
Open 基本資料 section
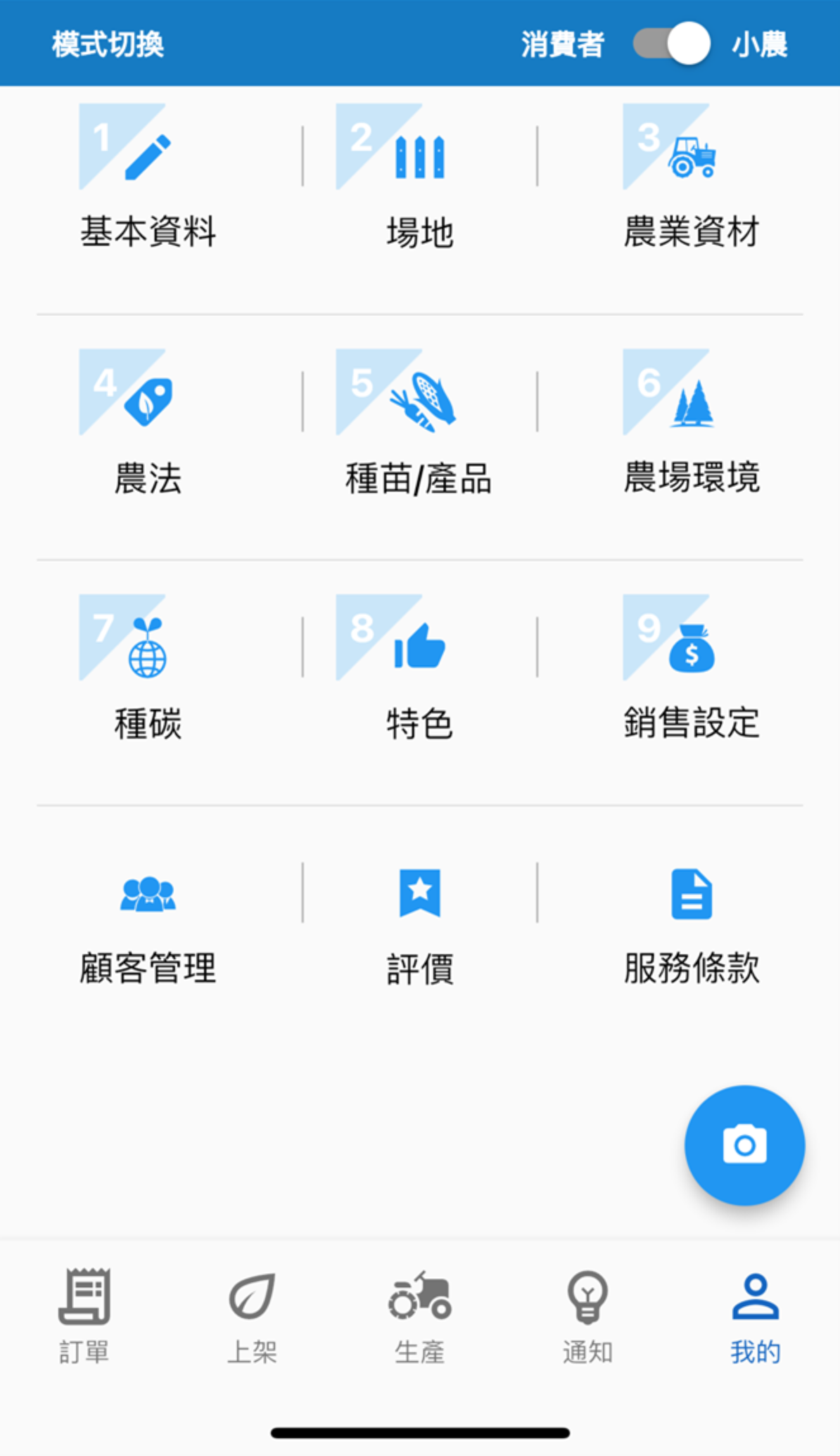[x=148, y=179]
